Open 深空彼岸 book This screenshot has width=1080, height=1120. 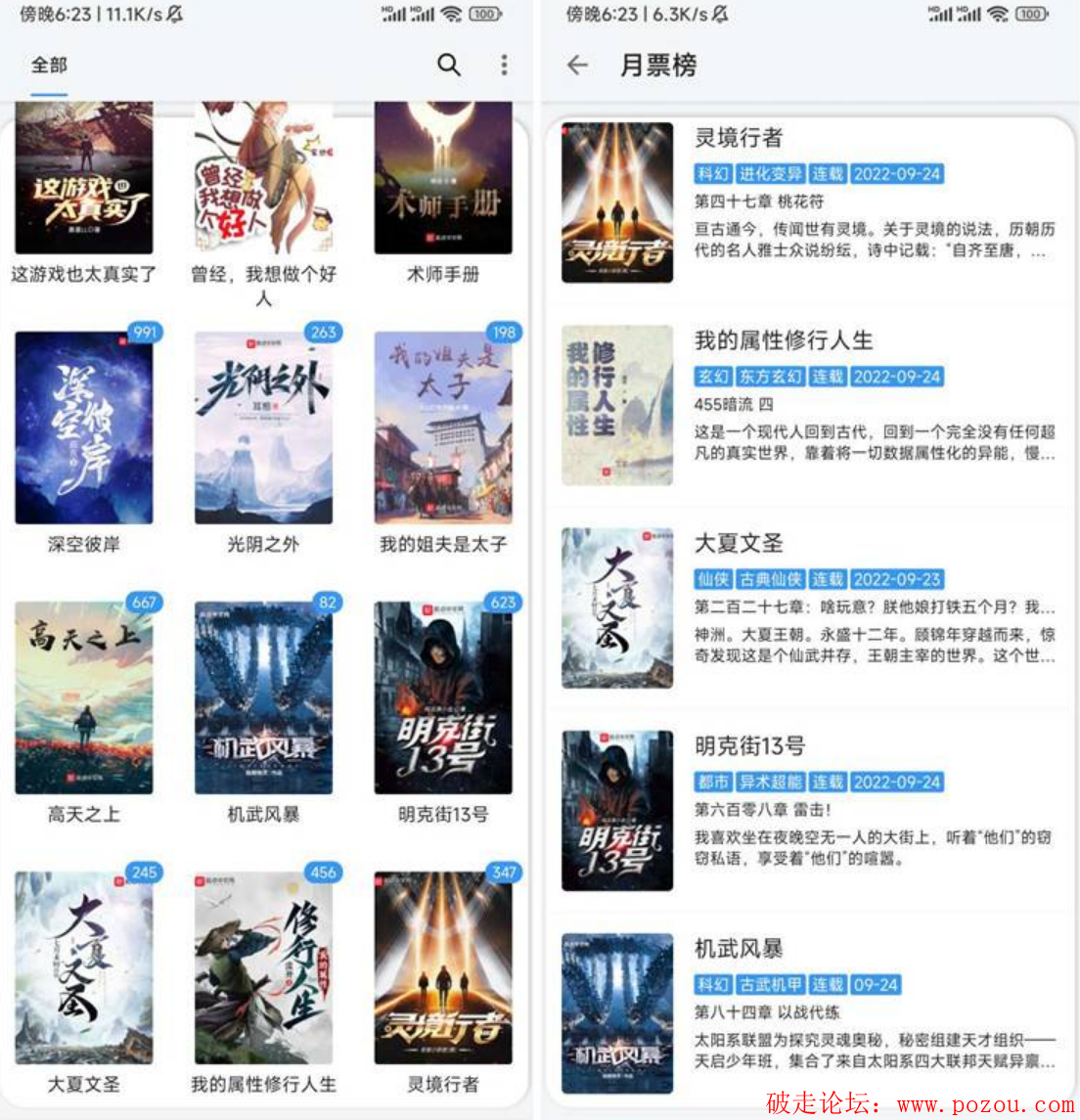(x=84, y=428)
